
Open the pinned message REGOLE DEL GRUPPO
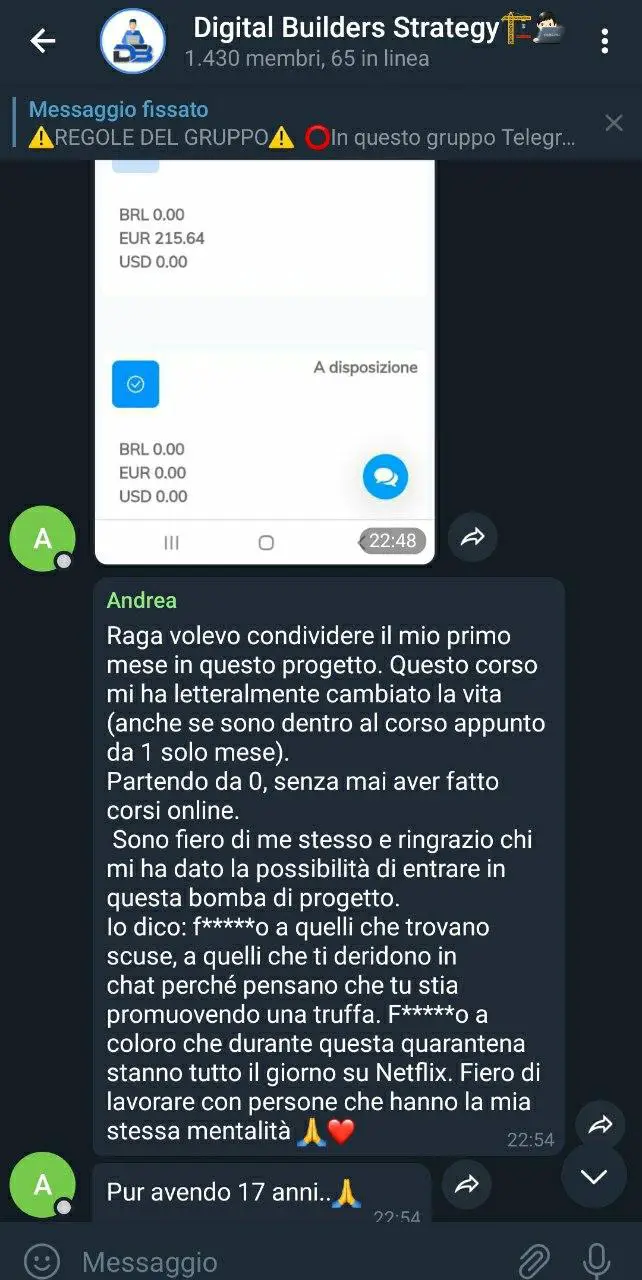(300, 124)
